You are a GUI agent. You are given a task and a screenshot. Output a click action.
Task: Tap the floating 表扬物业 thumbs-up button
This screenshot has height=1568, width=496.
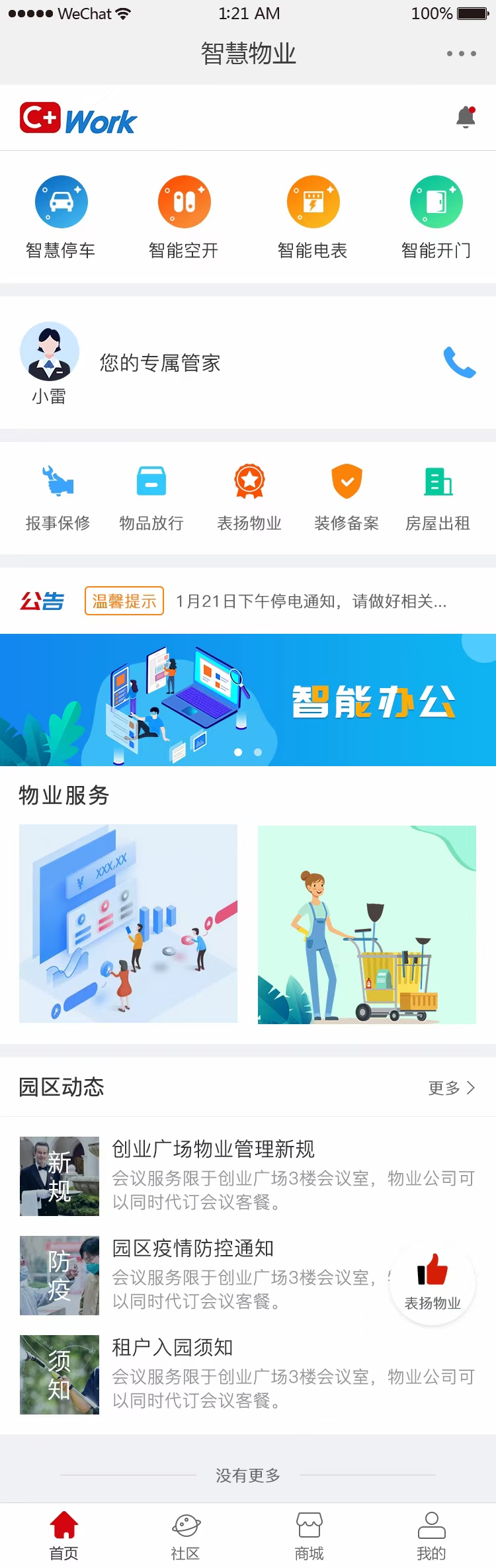433,1282
